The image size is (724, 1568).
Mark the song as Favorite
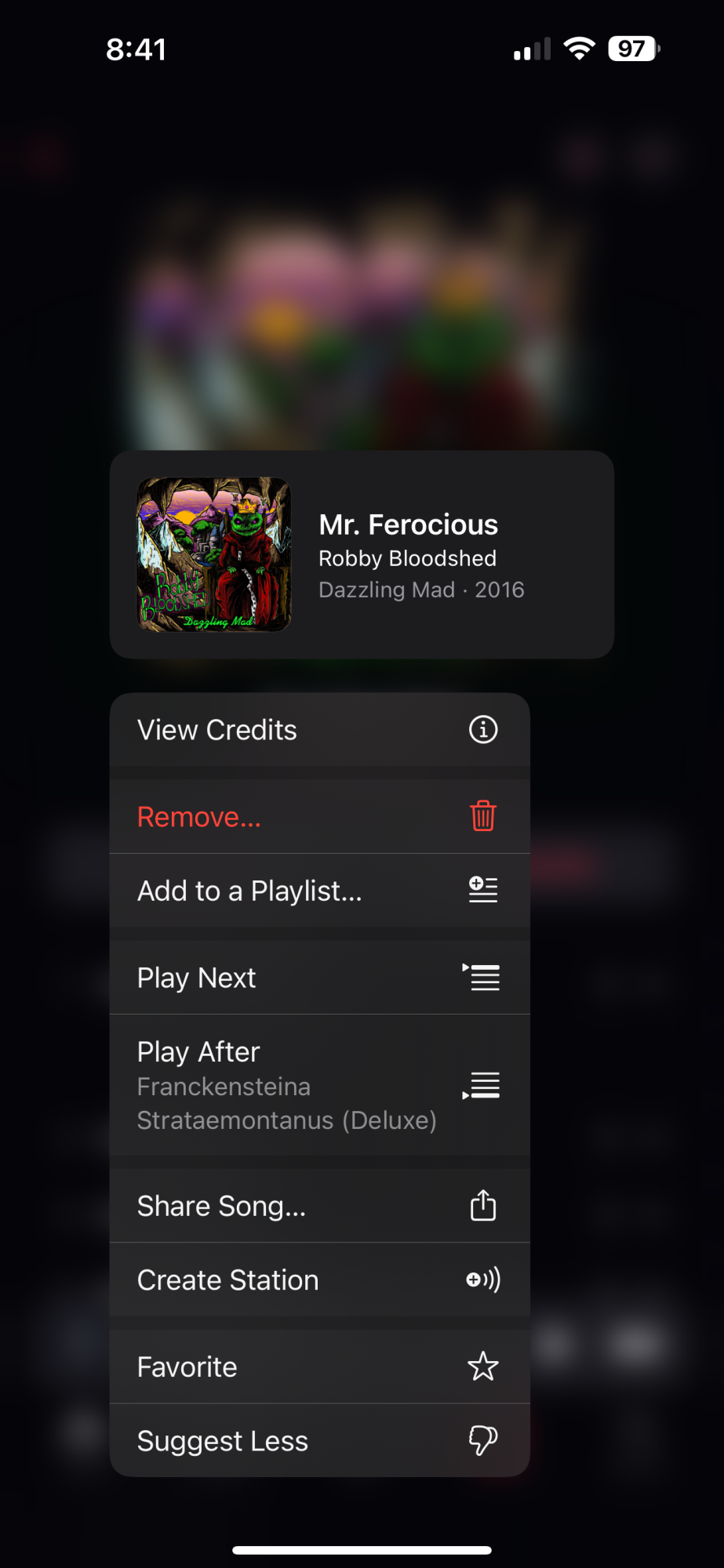pyautogui.click(x=319, y=1367)
